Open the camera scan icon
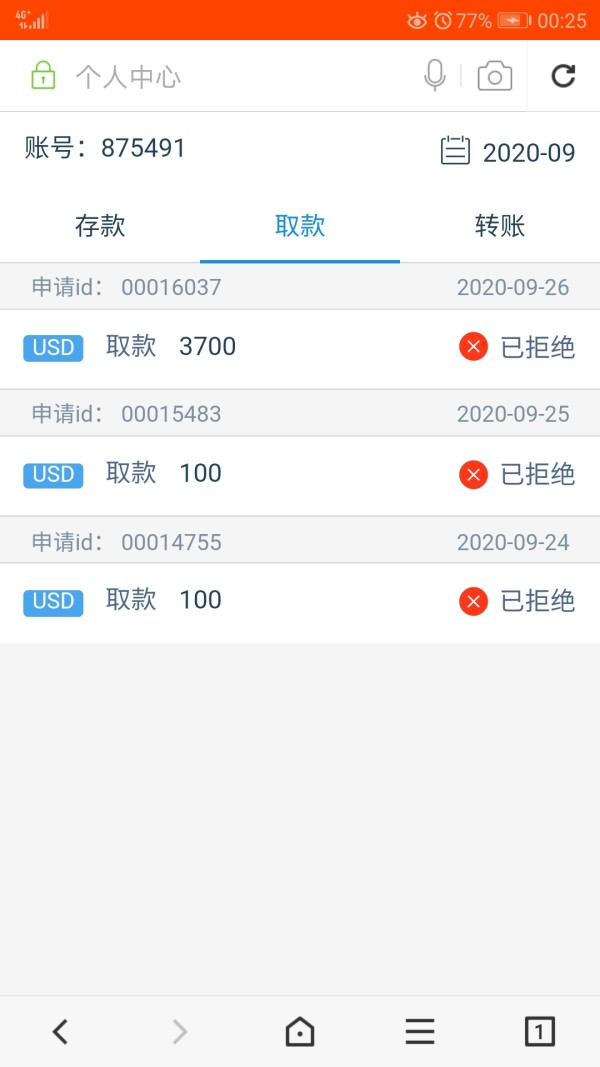The image size is (600, 1067). [x=495, y=76]
